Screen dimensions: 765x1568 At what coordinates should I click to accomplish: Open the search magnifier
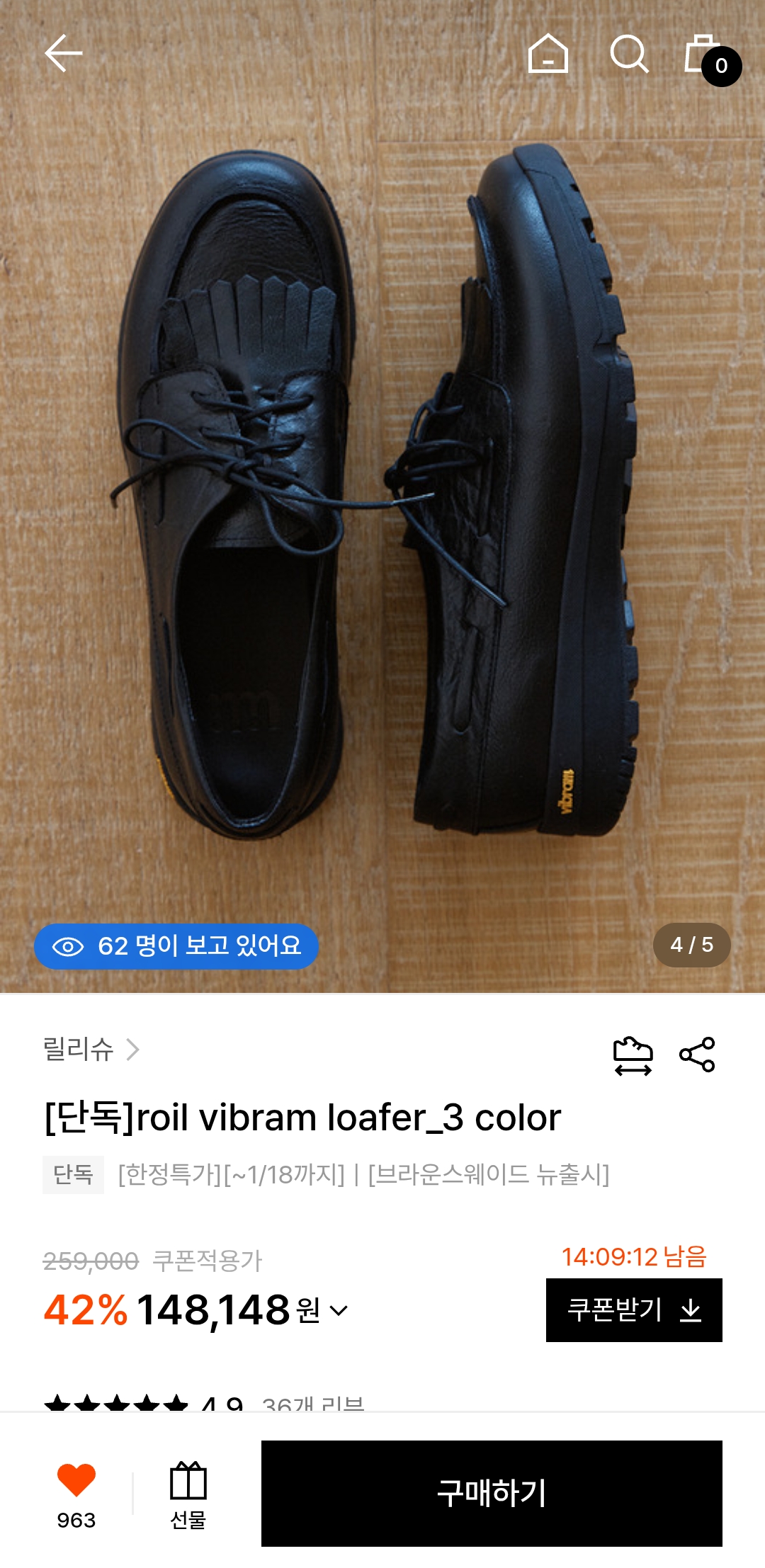(629, 54)
